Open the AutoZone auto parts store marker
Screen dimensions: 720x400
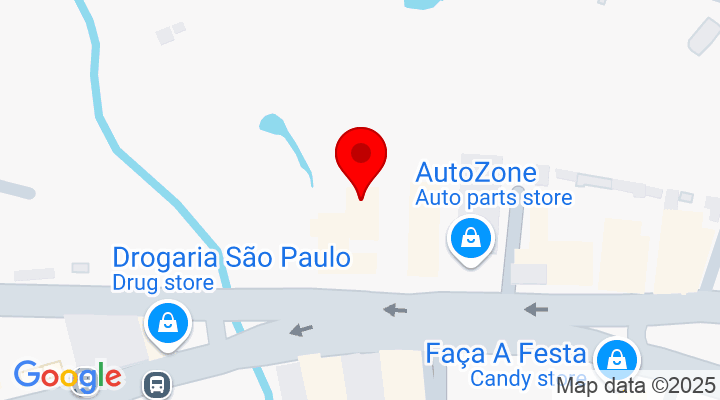[469, 238]
